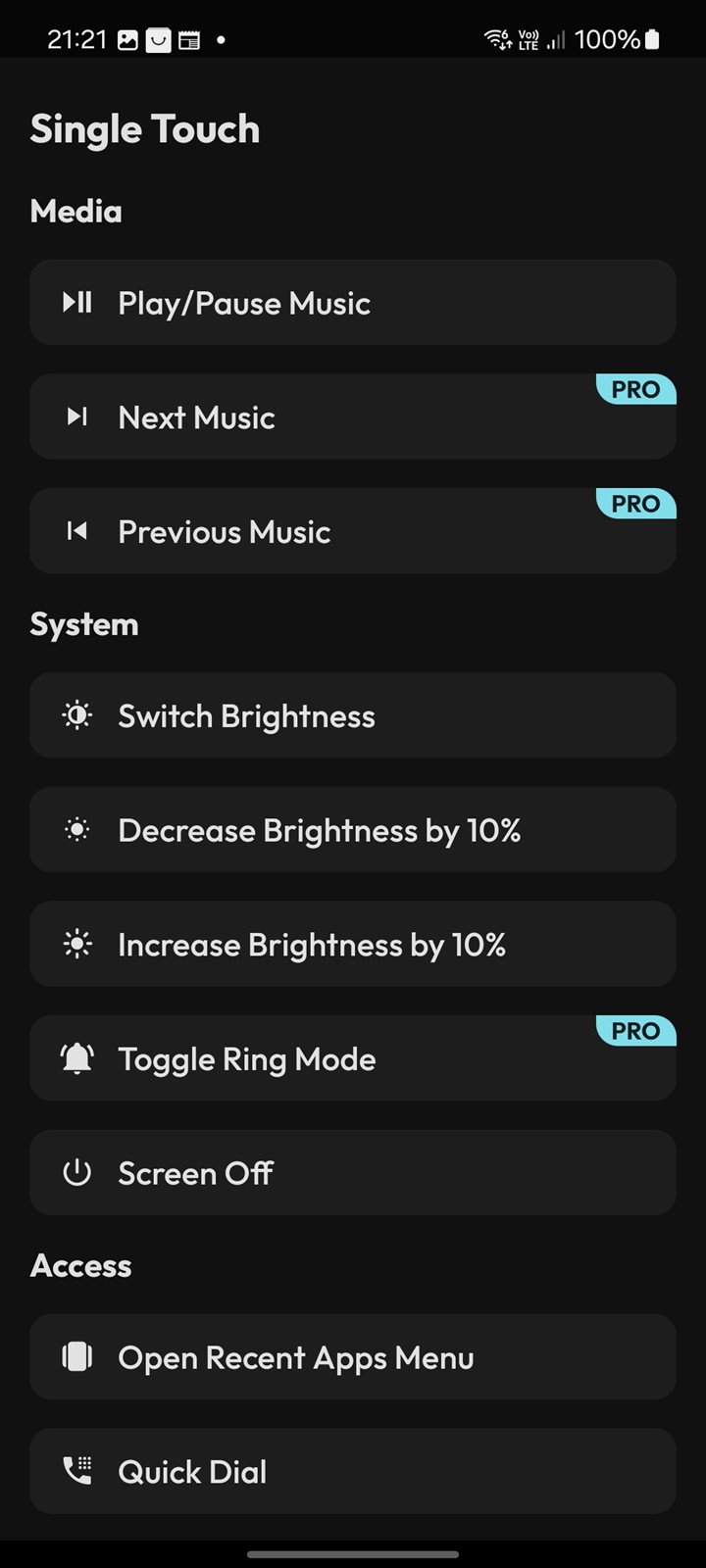Tap Increase Brightness by 10%
The height and width of the screenshot is (1568, 706).
(x=353, y=945)
